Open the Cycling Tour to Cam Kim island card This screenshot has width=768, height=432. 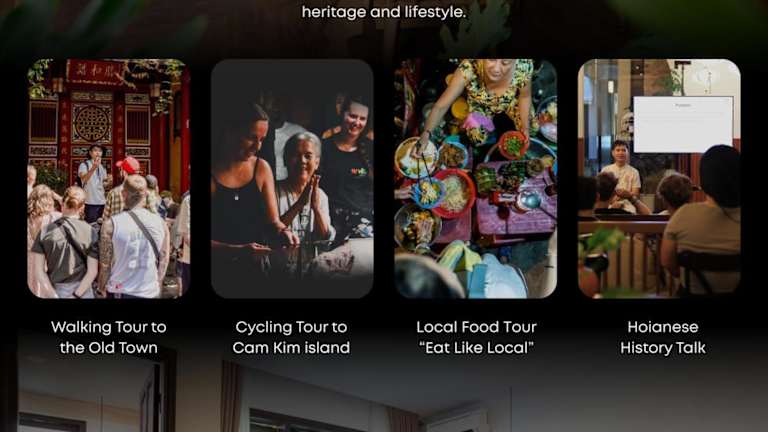292,180
